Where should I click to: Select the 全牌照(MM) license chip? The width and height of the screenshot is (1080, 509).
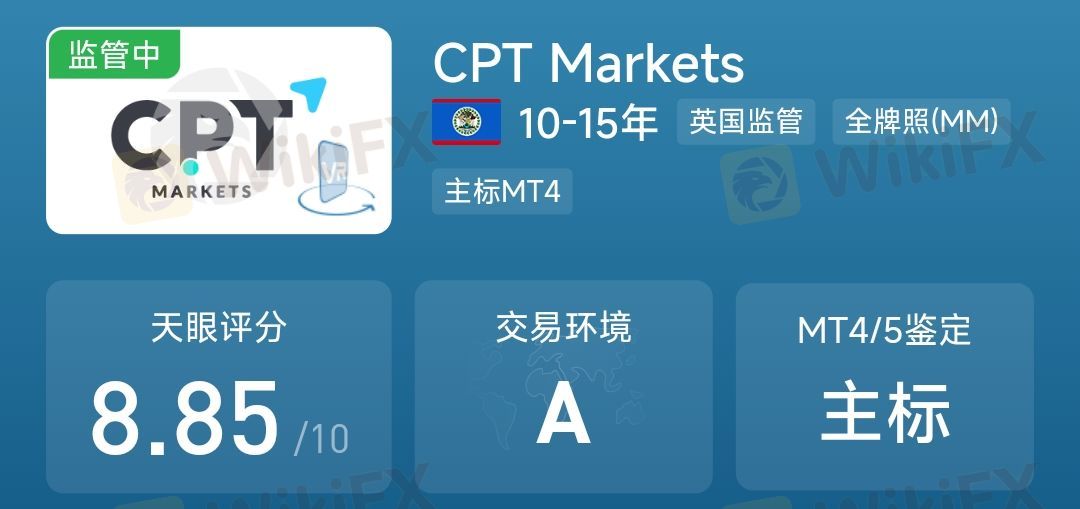[x=921, y=122]
